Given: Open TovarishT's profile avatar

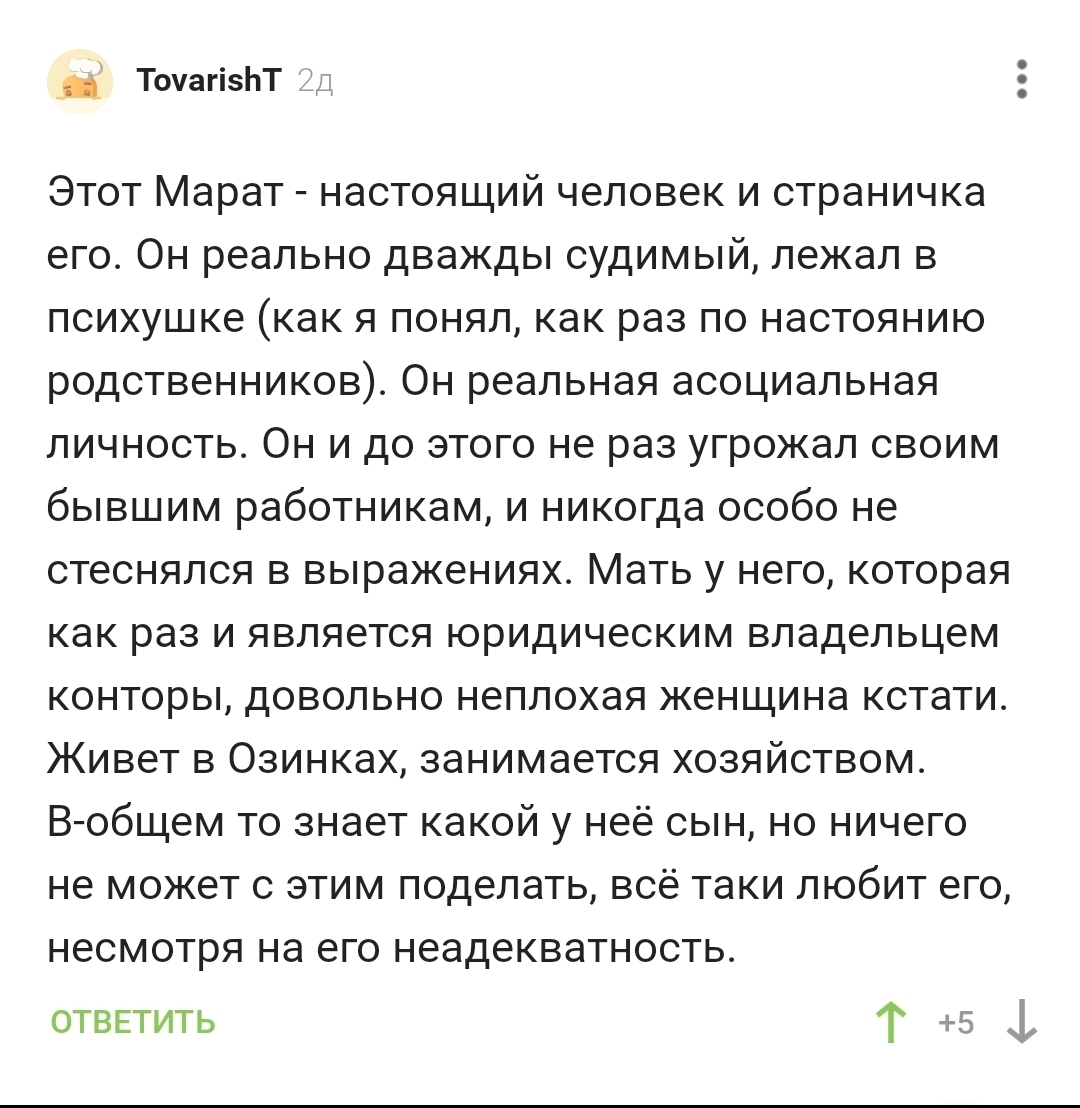Looking at the screenshot, I should (x=80, y=81).
